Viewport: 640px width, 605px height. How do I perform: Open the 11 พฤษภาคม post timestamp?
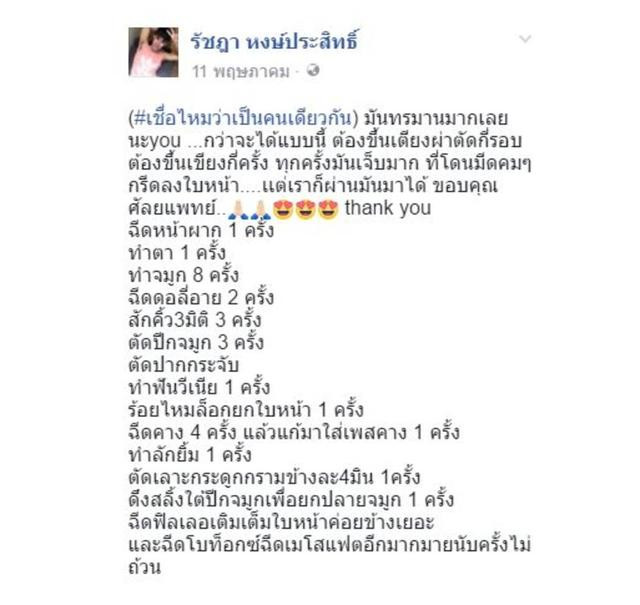(x=240, y=70)
